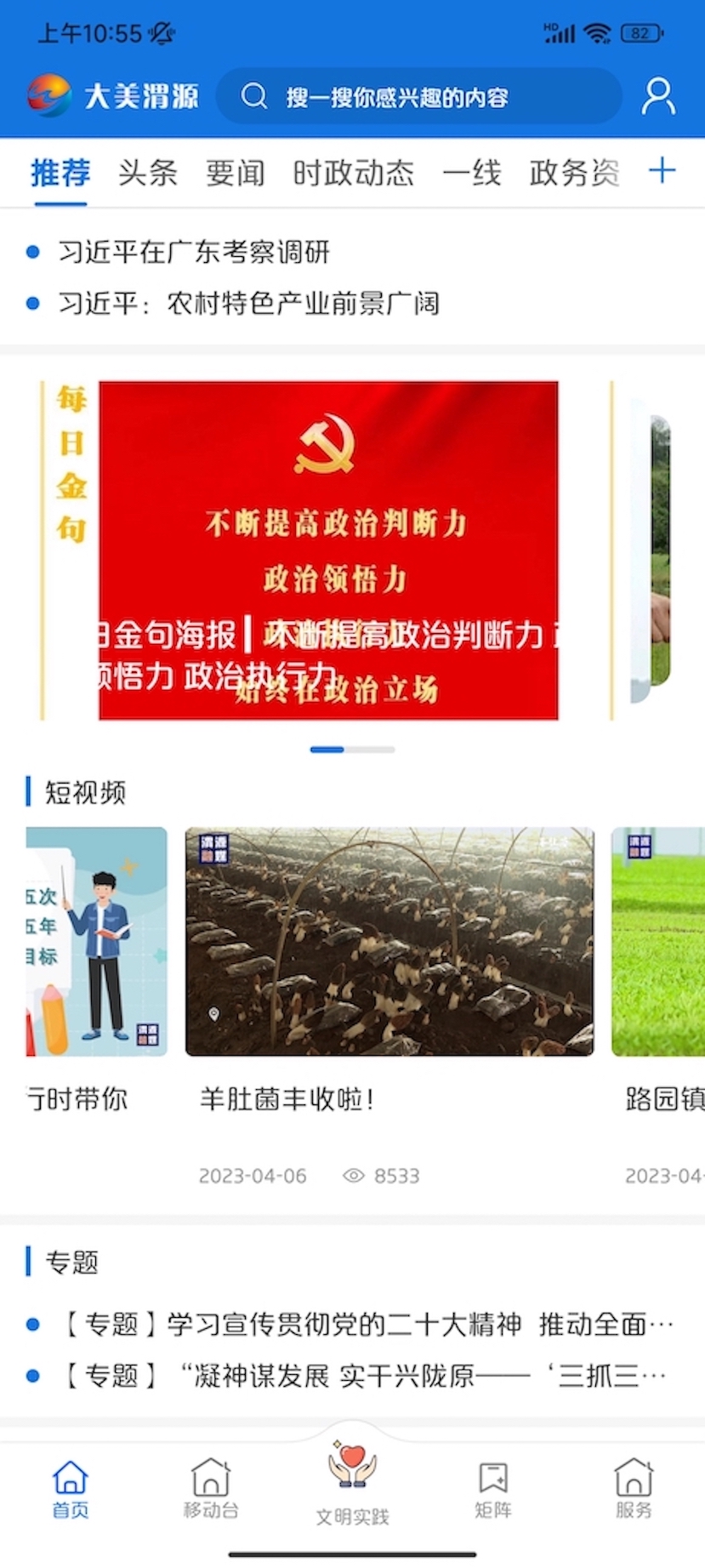The height and width of the screenshot is (1568, 705).
Task: Tap the carousel page indicator dot
Action: click(329, 750)
